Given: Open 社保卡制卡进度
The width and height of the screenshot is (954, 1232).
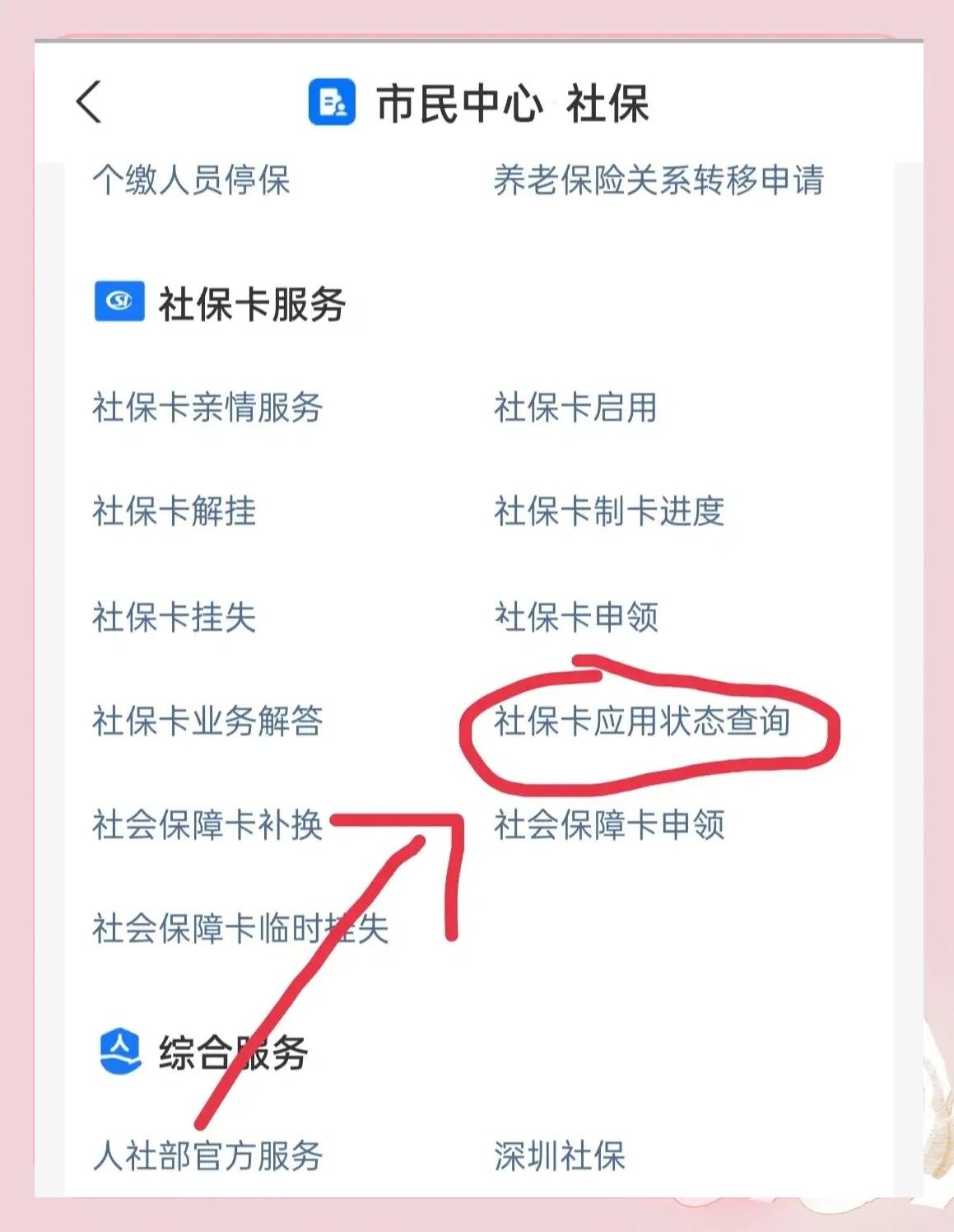Looking at the screenshot, I should point(609,512).
